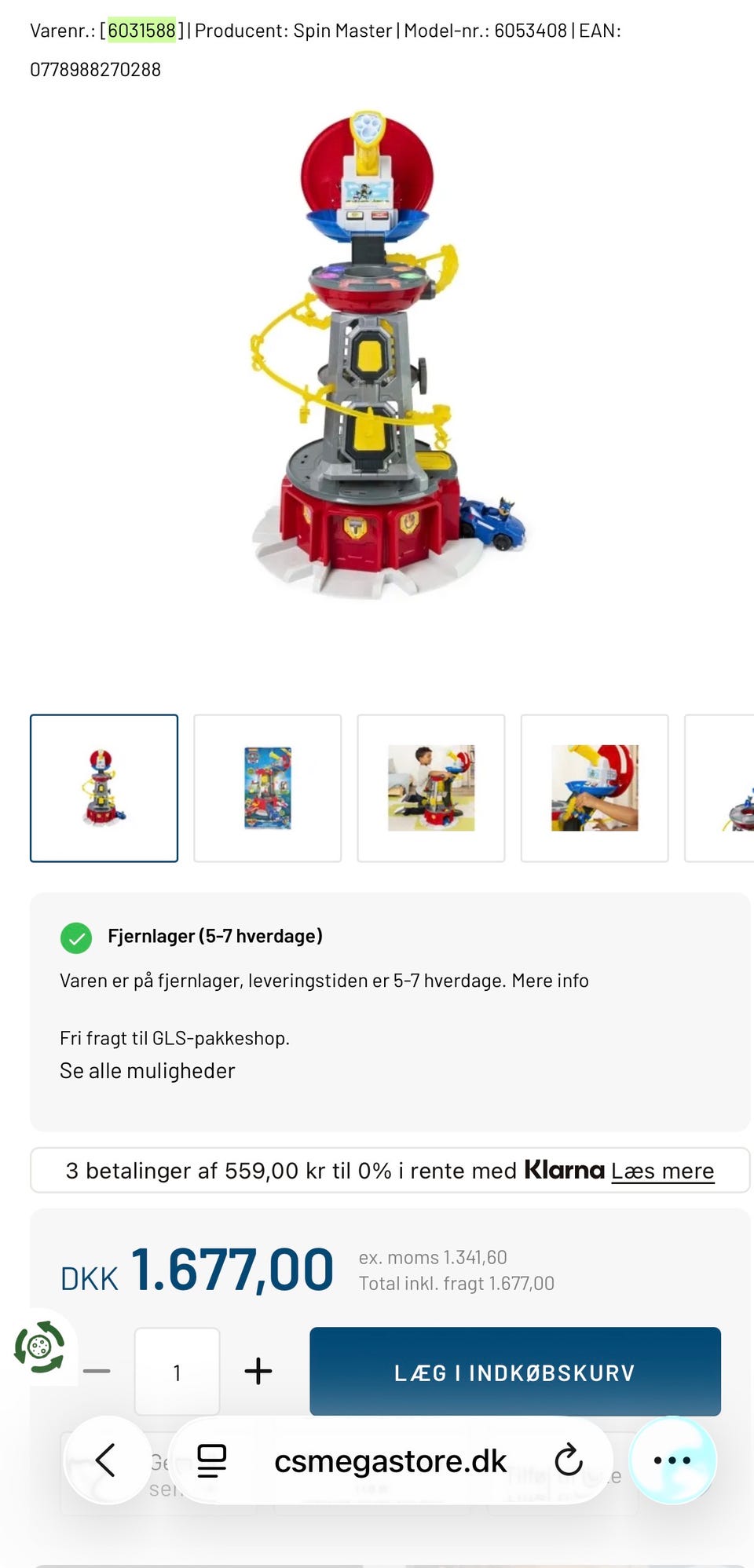
Task: Navigate back using the browser back arrow
Action: [x=108, y=1459]
